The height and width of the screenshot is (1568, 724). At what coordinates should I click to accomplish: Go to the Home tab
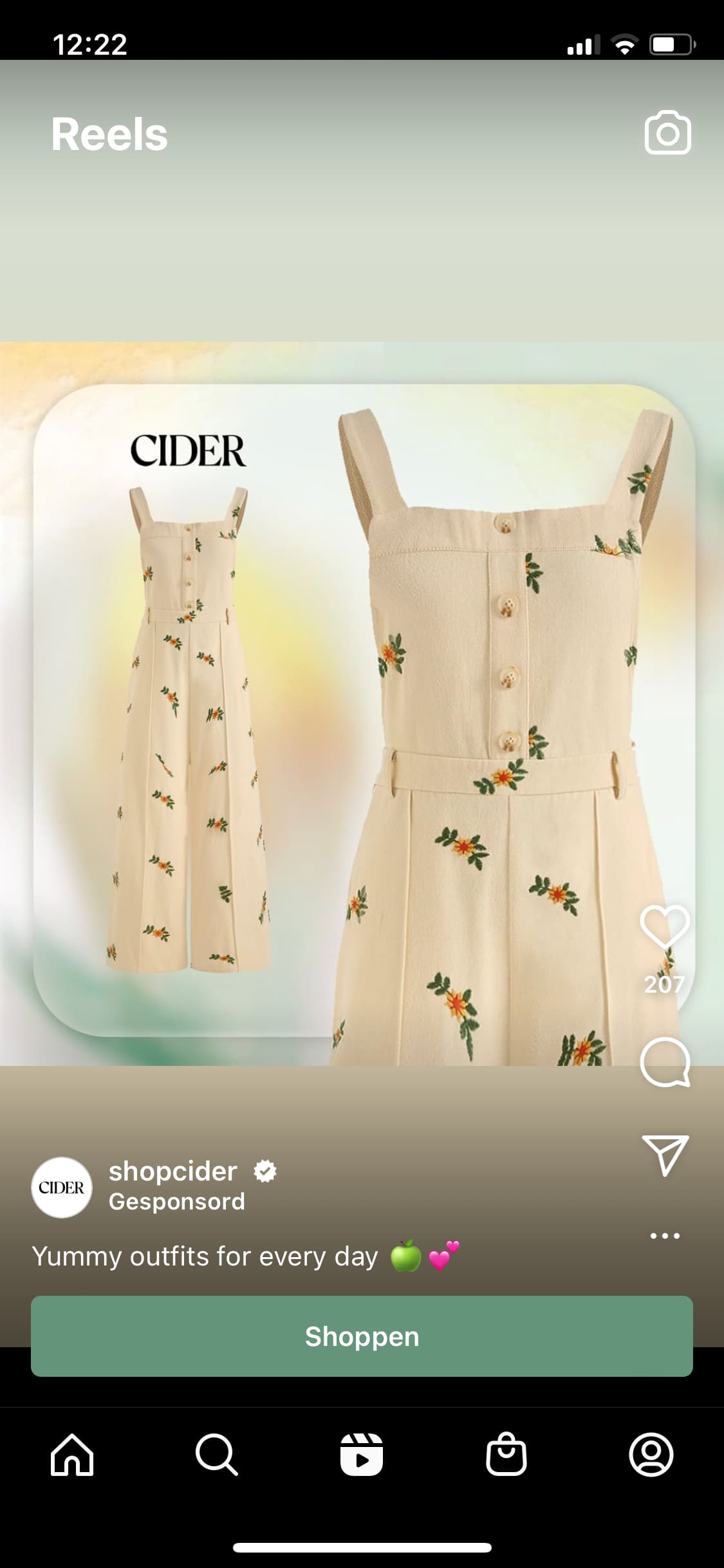pos(72,1455)
